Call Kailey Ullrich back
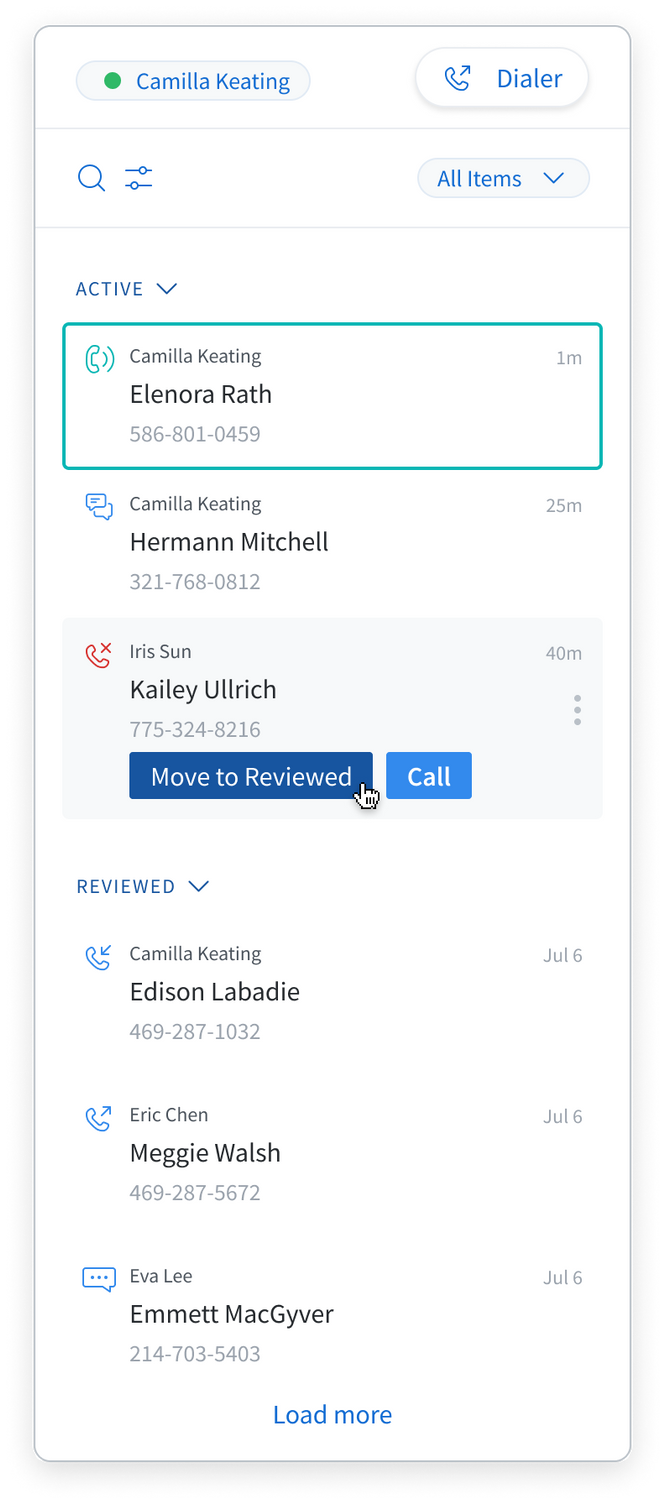 point(429,776)
